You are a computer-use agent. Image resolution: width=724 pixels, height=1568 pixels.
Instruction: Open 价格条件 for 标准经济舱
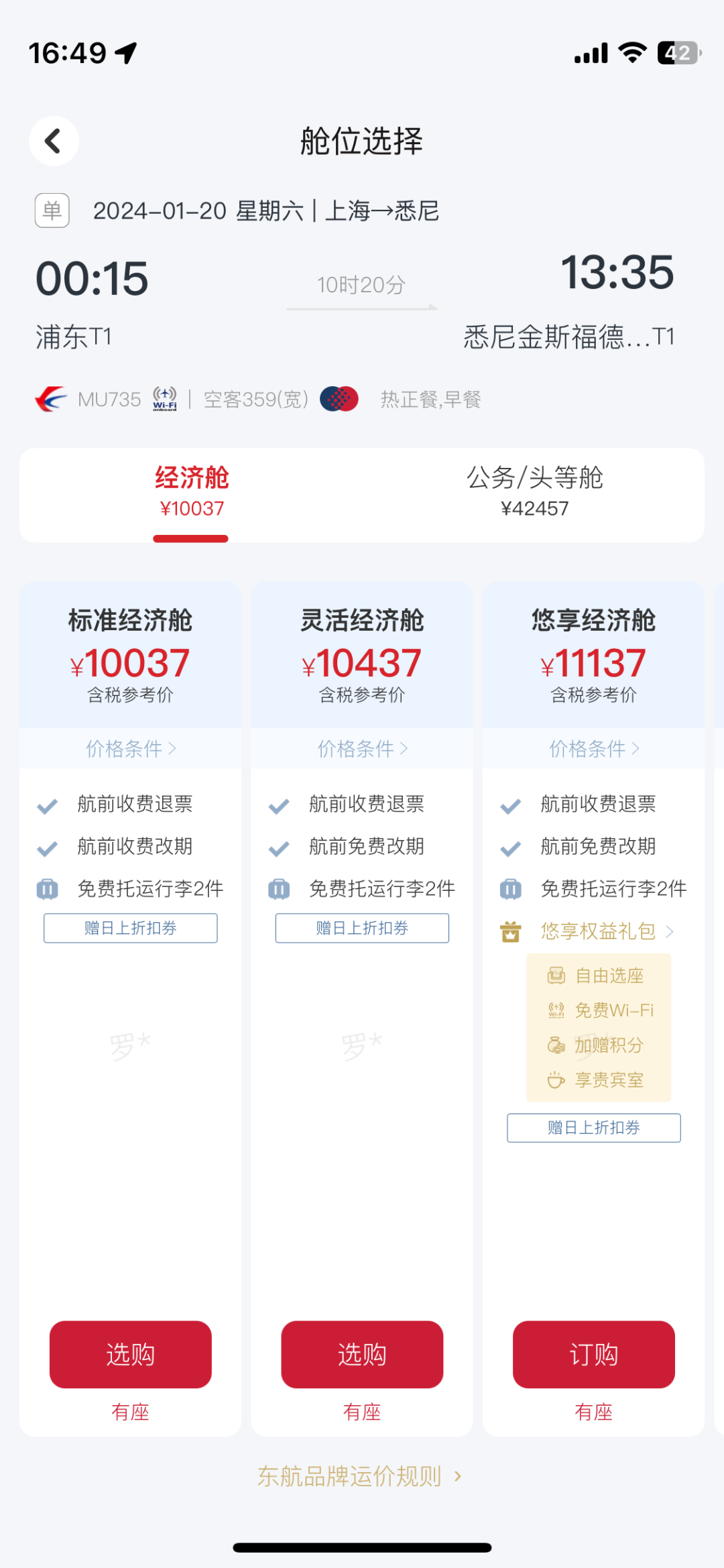coord(131,748)
